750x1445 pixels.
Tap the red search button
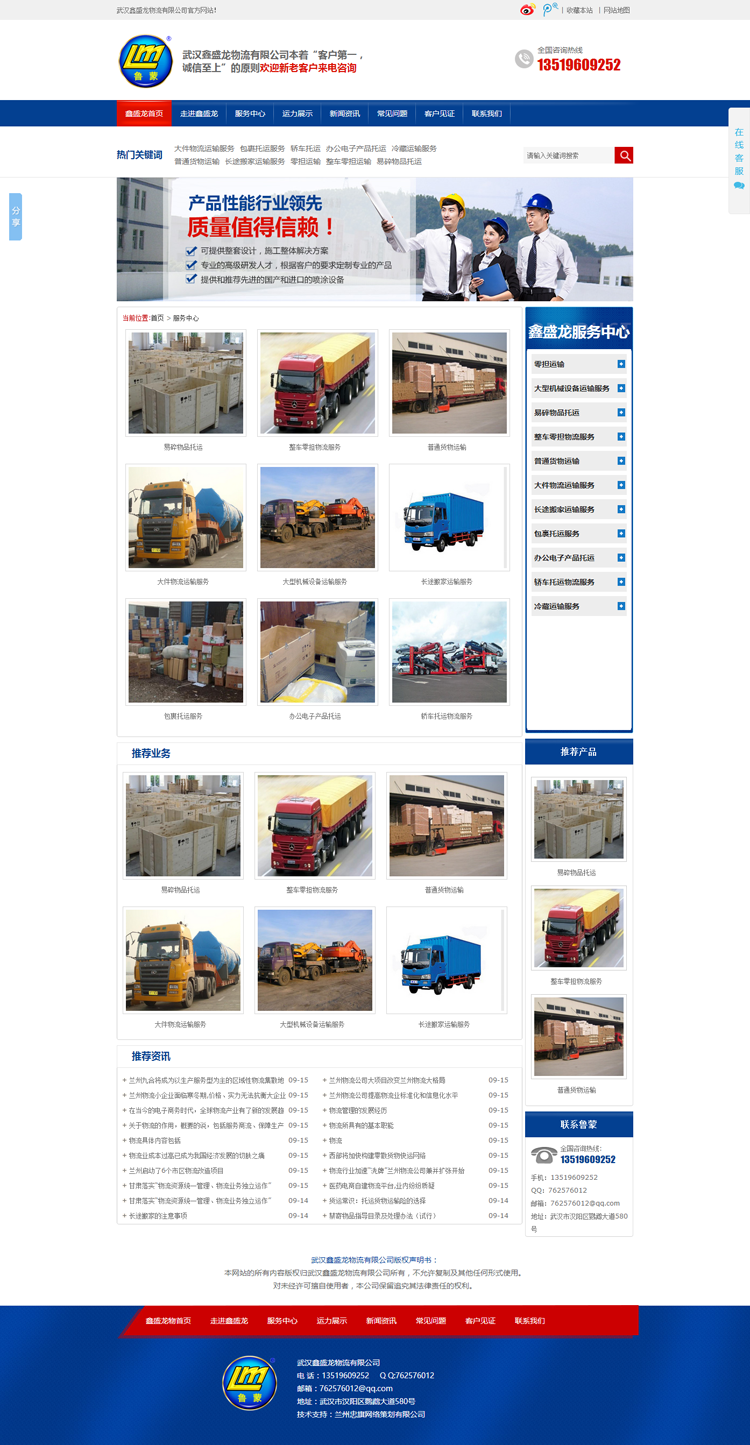623,155
